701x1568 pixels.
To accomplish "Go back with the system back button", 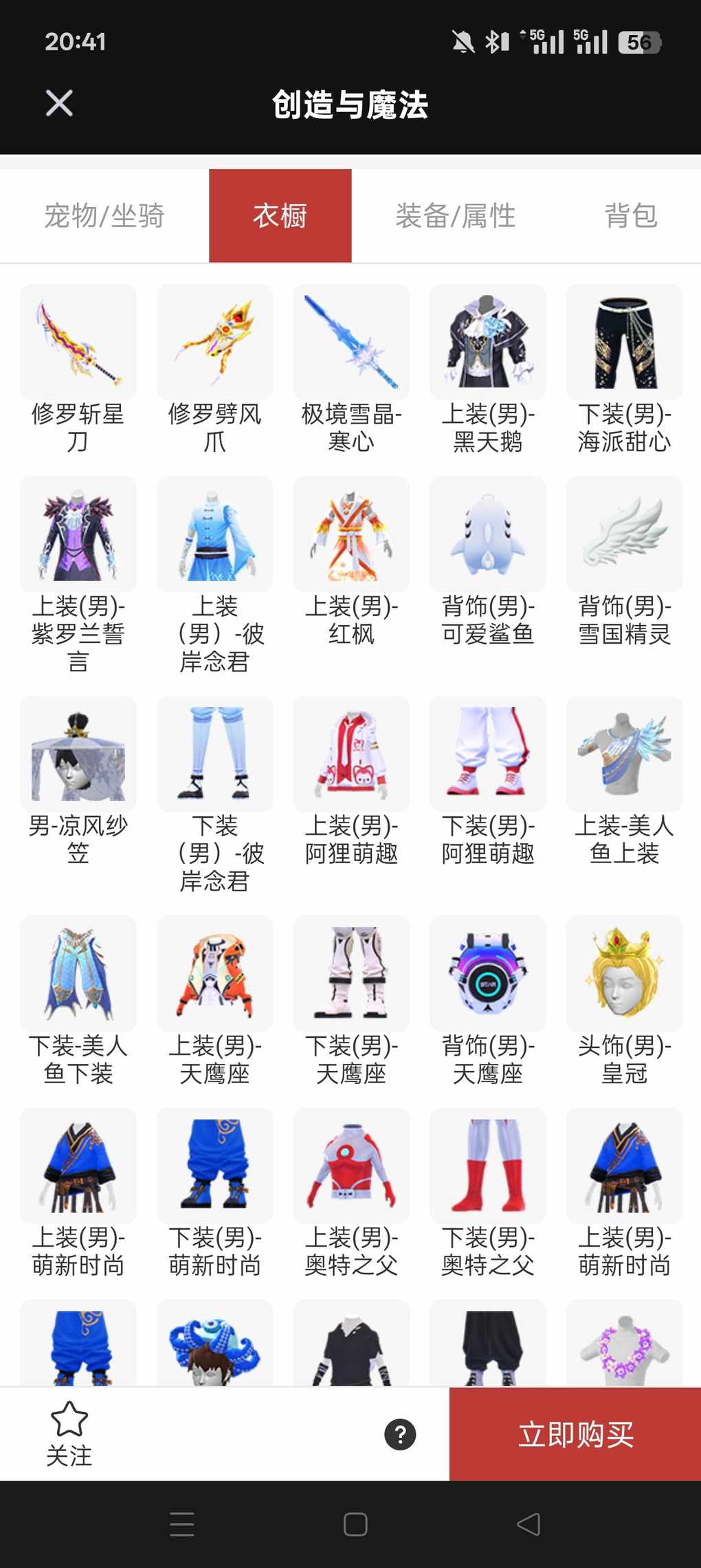I will pos(528,1524).
